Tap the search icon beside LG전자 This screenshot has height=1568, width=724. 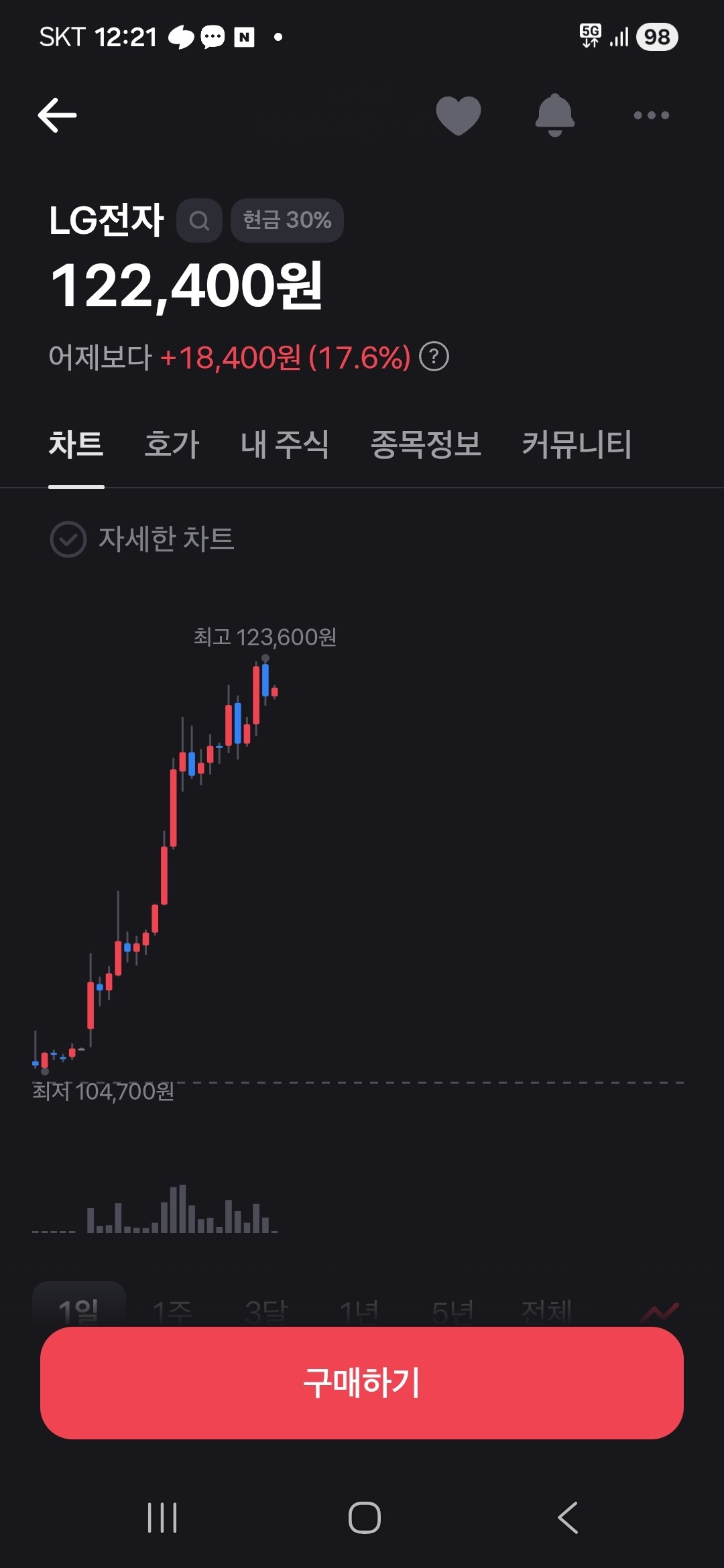[x=199, y=220]
